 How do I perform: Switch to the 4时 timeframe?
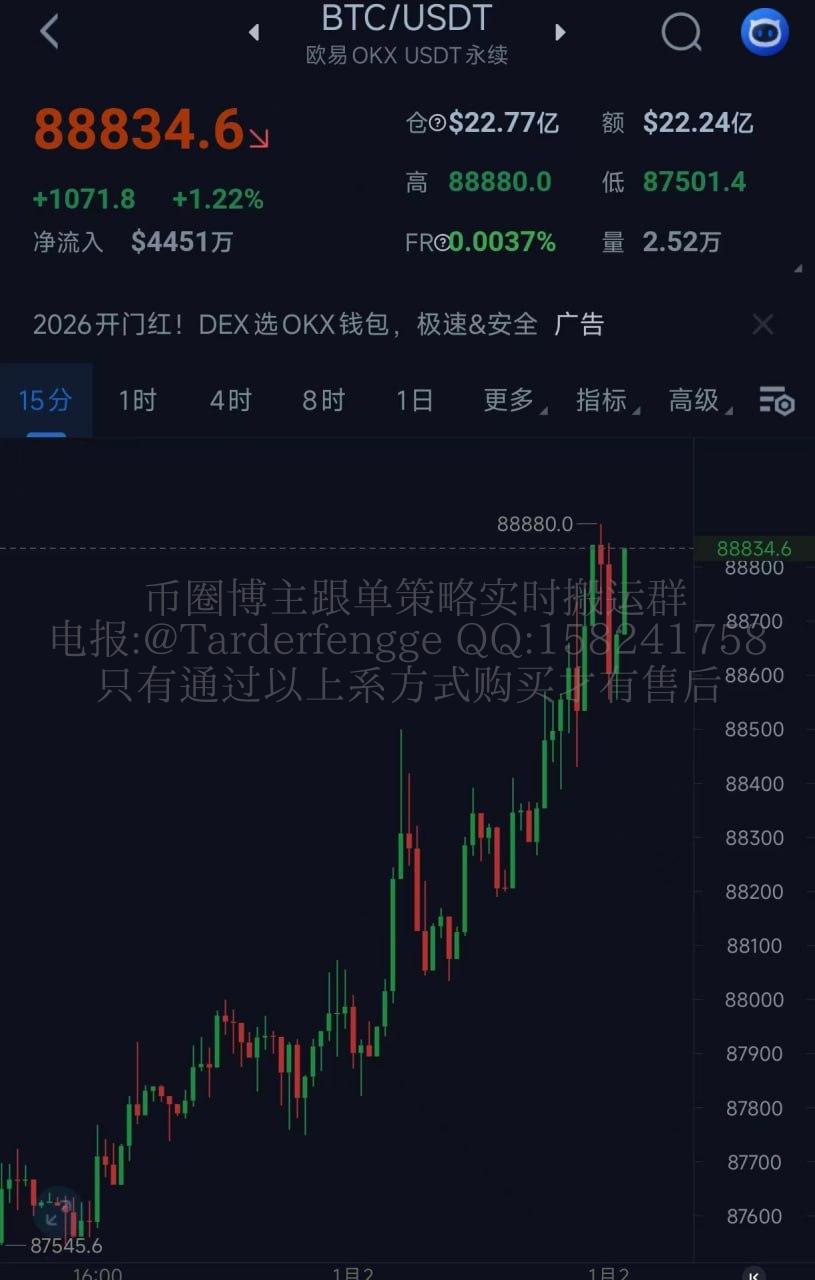230,401
